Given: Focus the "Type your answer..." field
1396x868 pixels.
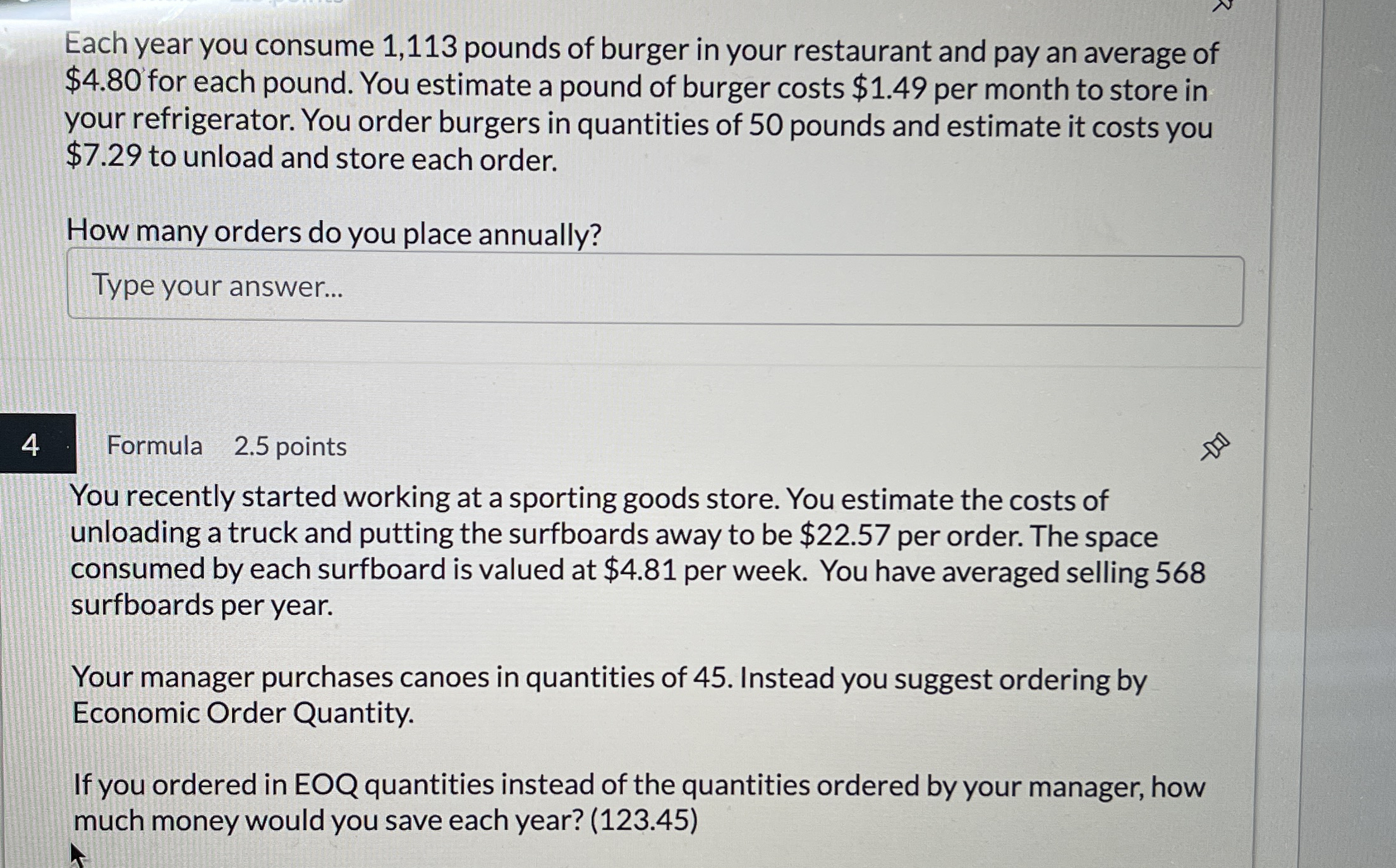Looking at the screenshot, I should tap(655, 290).
